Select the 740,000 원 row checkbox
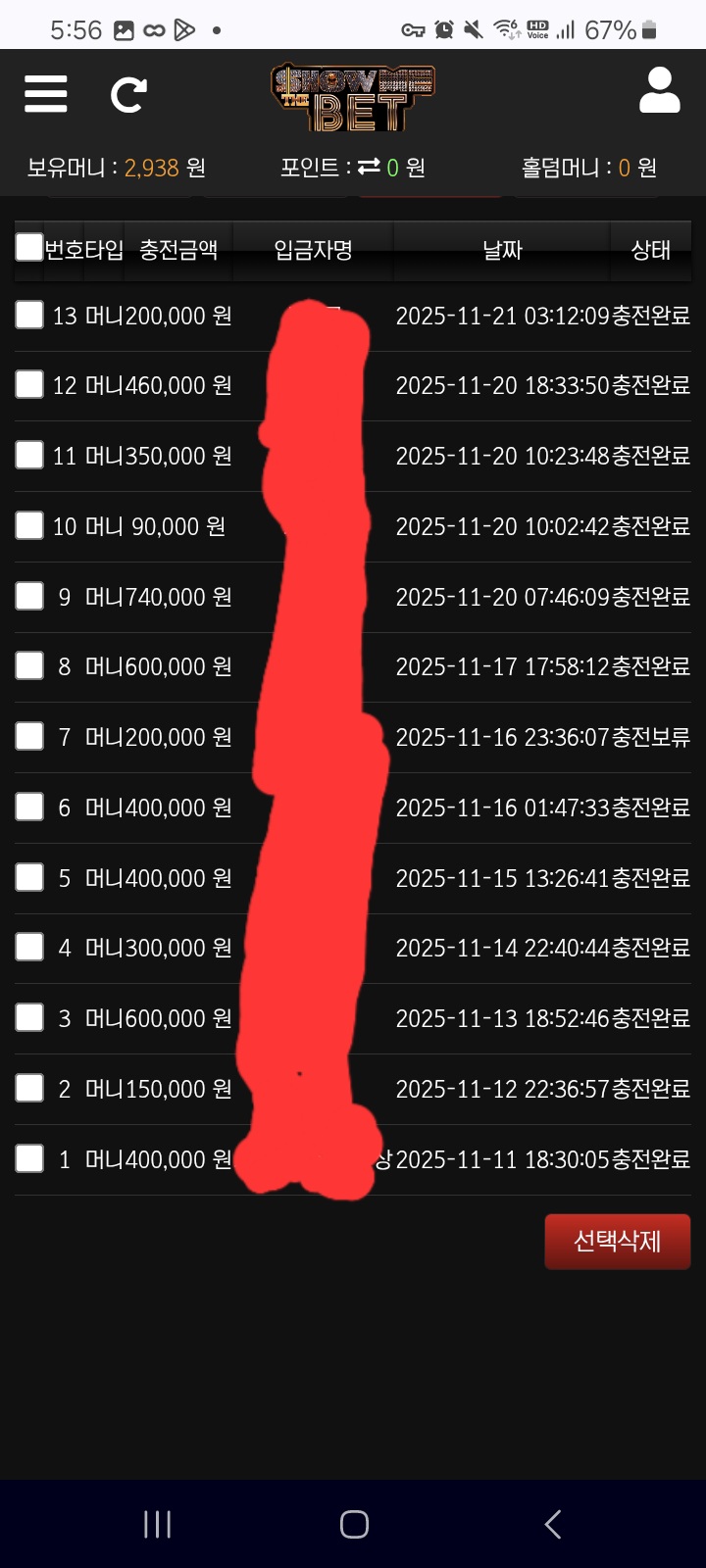The width and height of the screenshot is (706, 1568). click(x=29, y=596)
